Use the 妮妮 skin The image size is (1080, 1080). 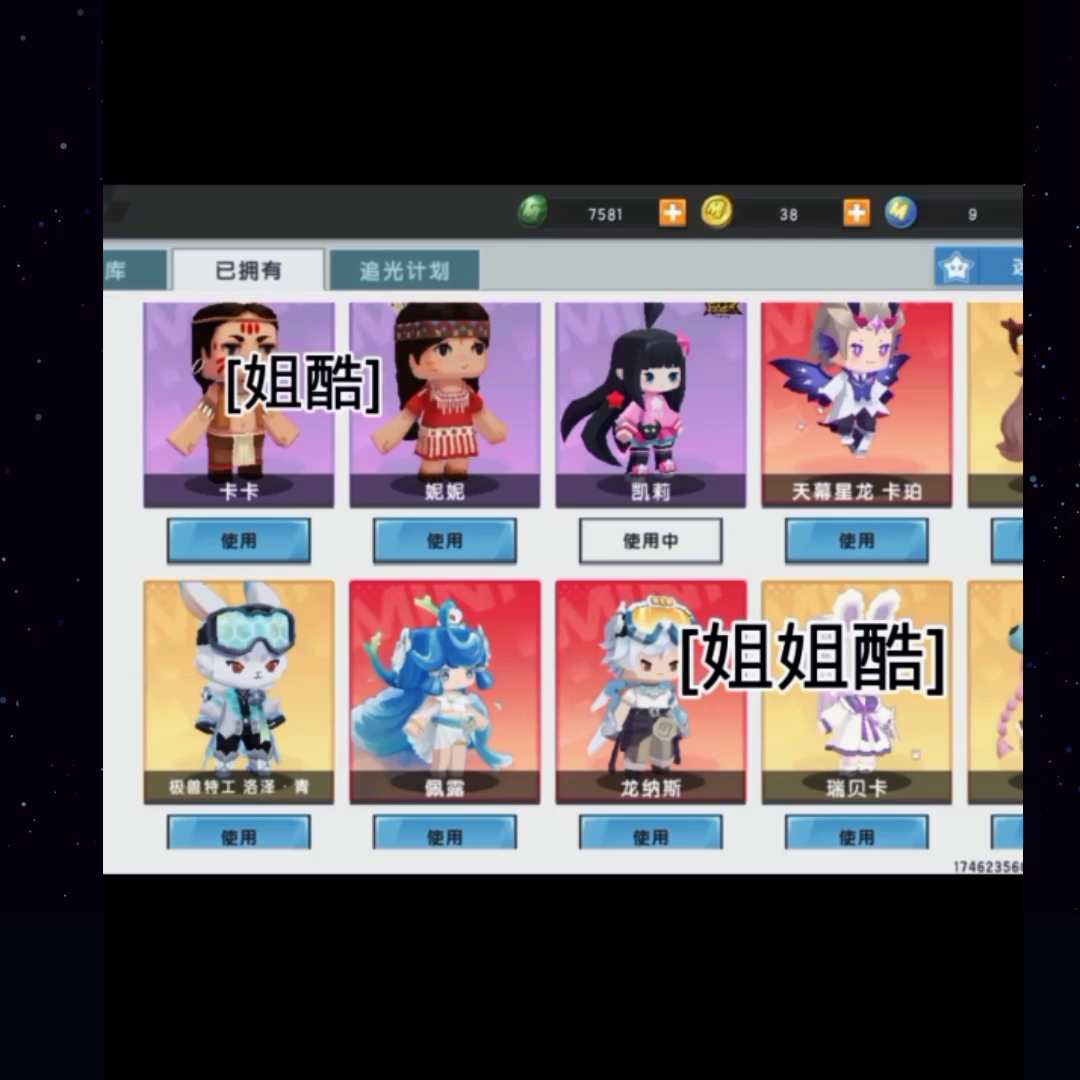tap(444, 540)
